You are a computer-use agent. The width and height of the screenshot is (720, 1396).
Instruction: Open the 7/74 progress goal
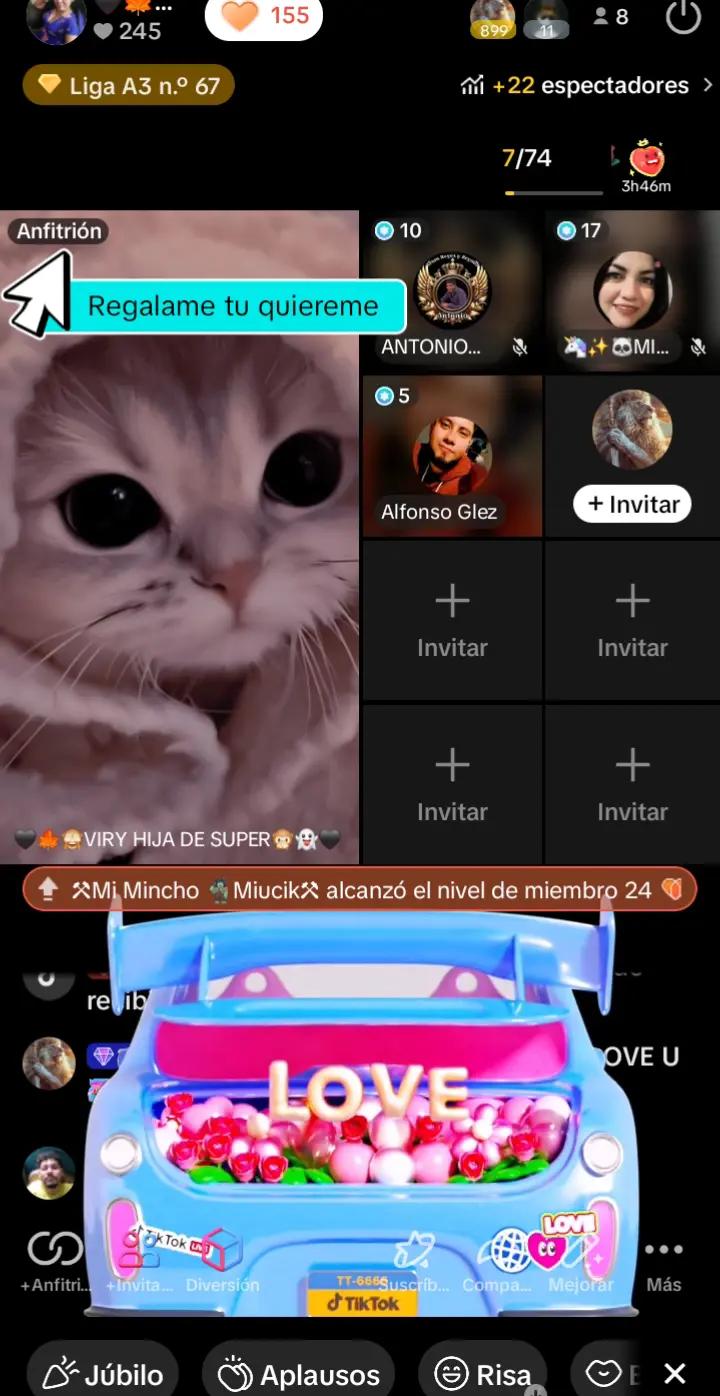click(x=527, y=160)
